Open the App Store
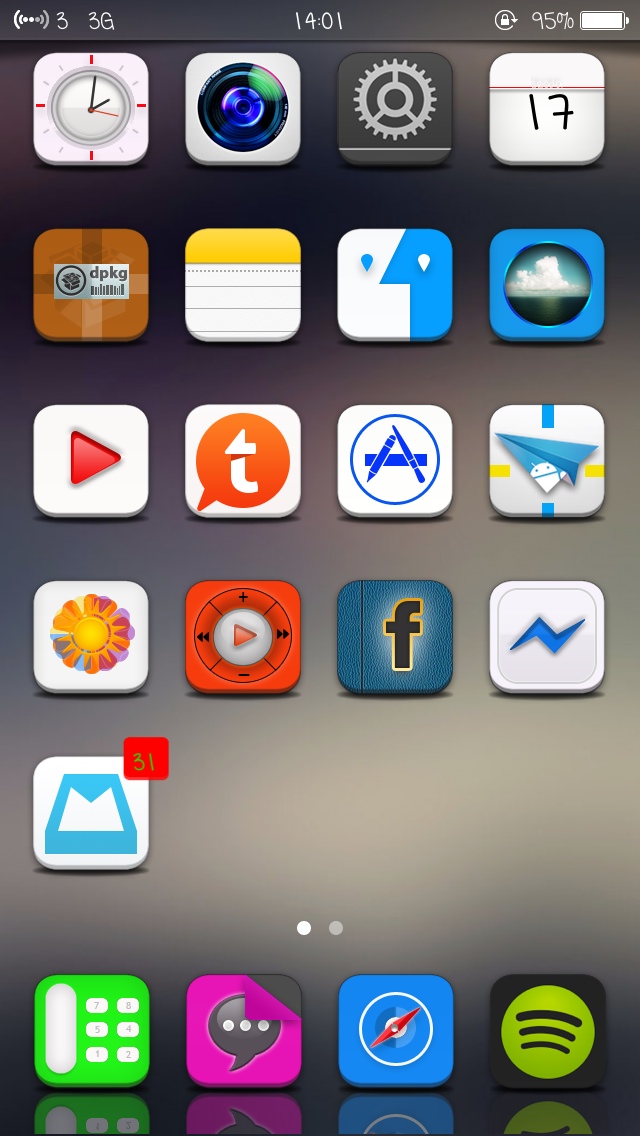Viewport: 640px width, 1136px height. point(395,460)
